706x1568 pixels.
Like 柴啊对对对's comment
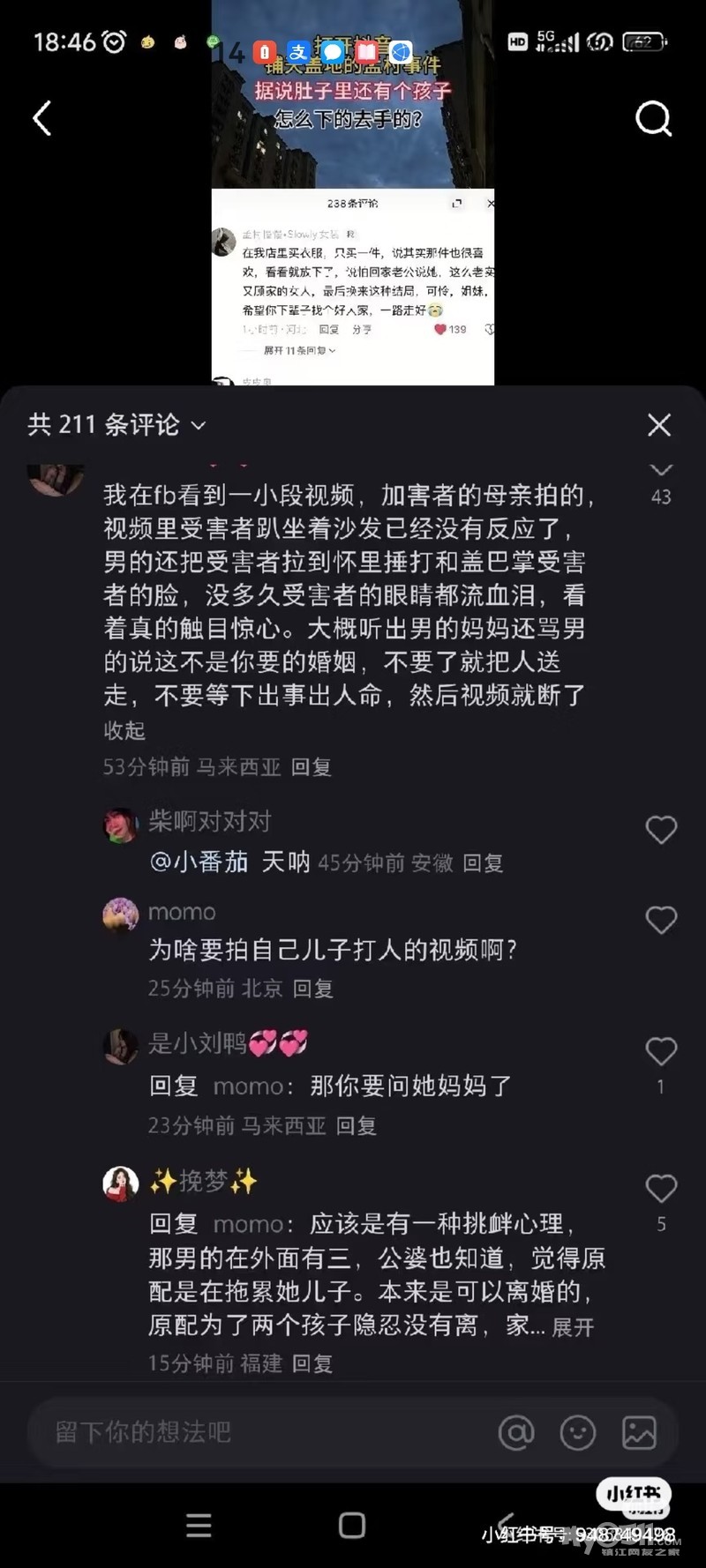[x=661, y=830]
